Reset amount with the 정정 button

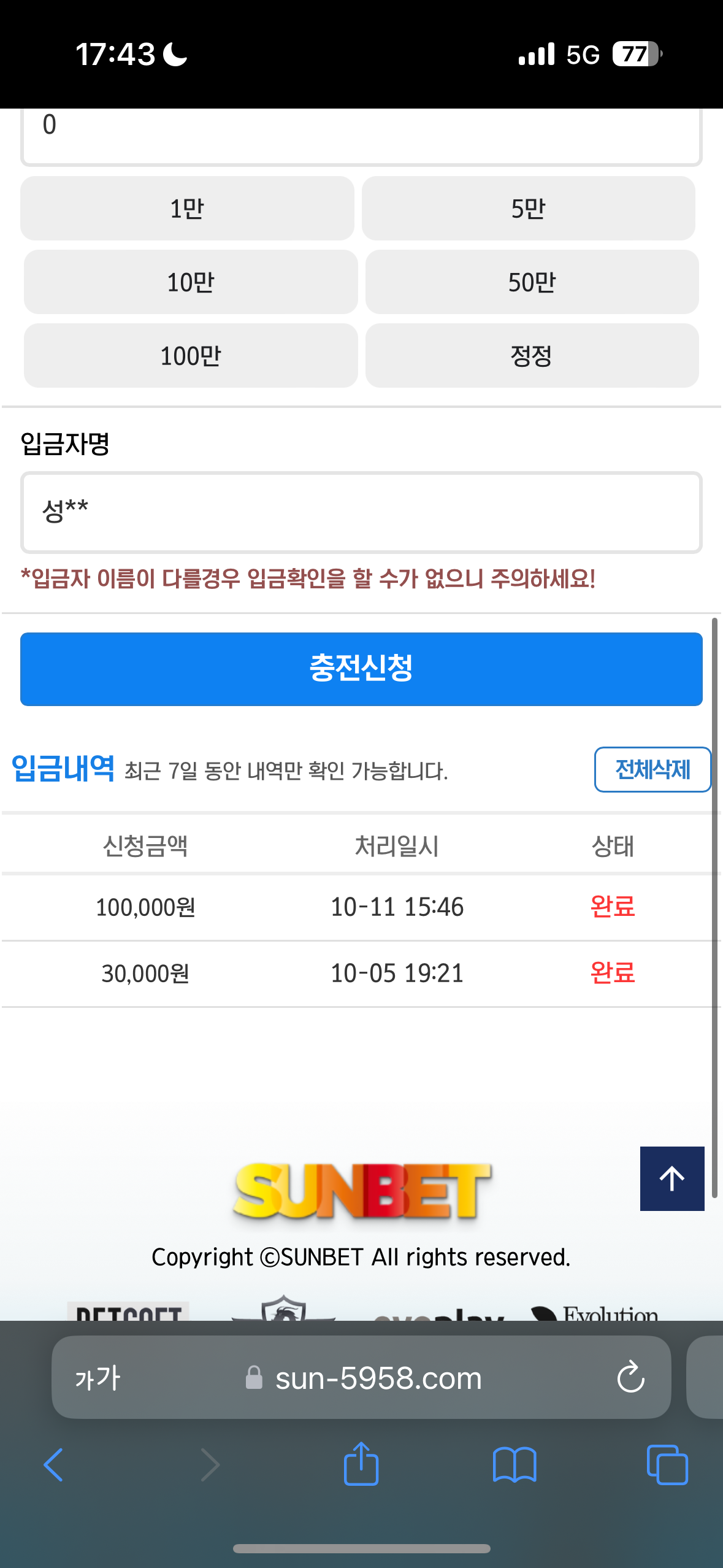click(x=532, y=356)
